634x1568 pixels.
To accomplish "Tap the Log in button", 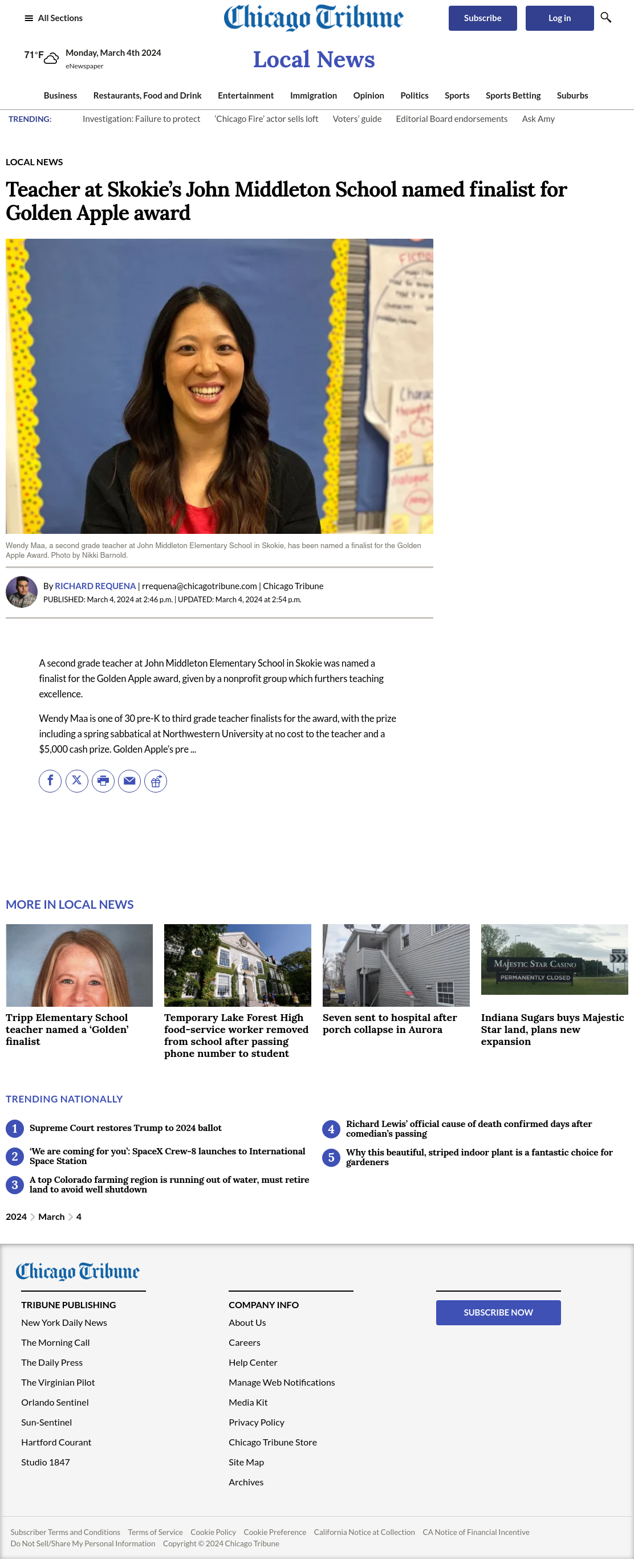I will [559, 18].
